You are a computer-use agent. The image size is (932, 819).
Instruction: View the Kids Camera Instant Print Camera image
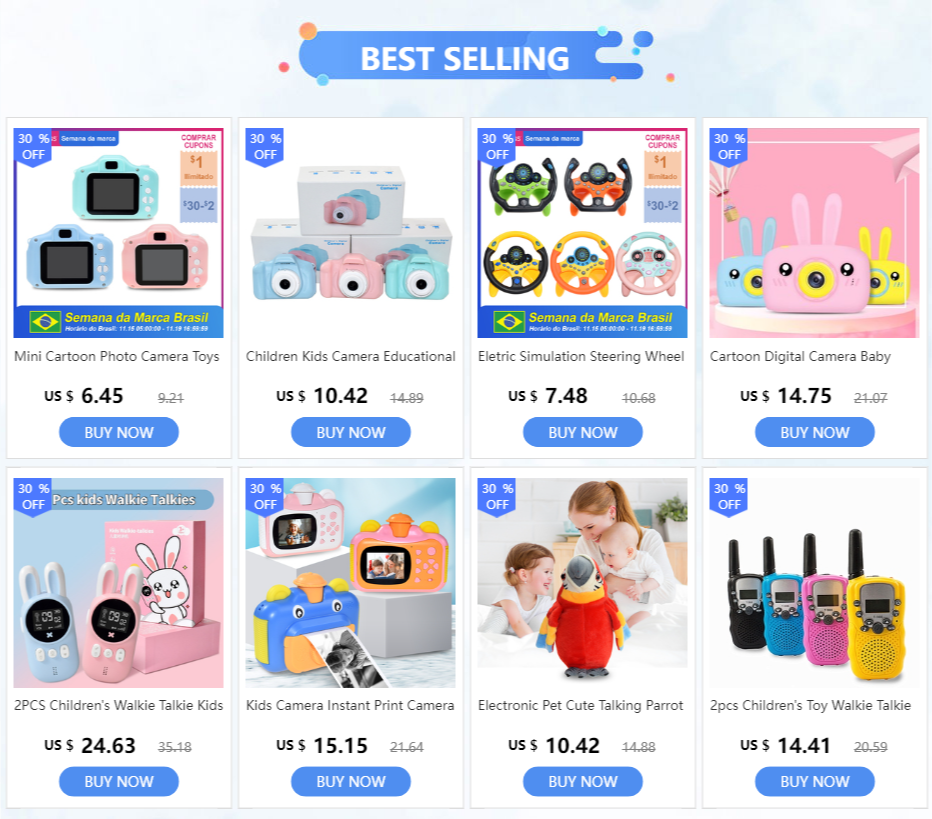coord(351,583)
